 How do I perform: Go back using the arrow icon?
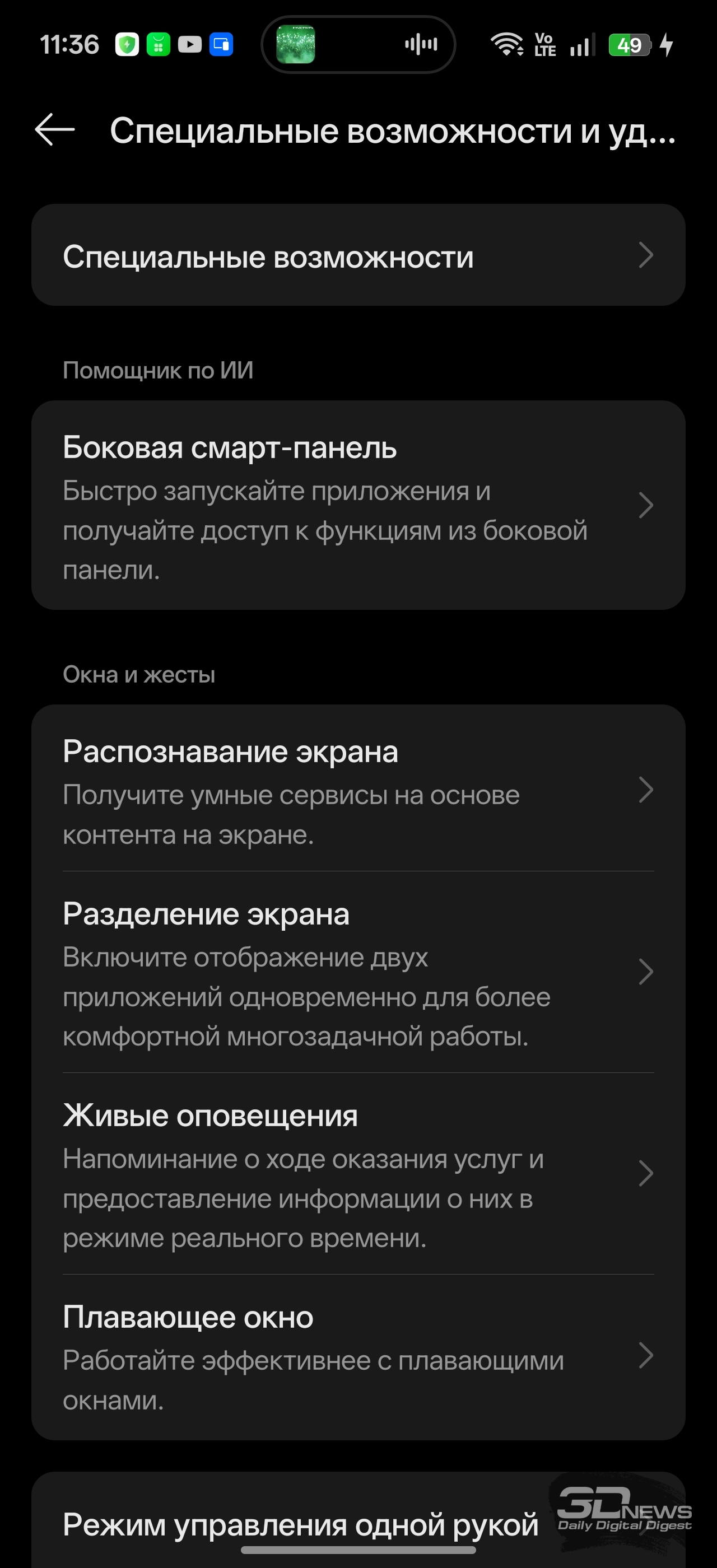[x=55, y=130]
